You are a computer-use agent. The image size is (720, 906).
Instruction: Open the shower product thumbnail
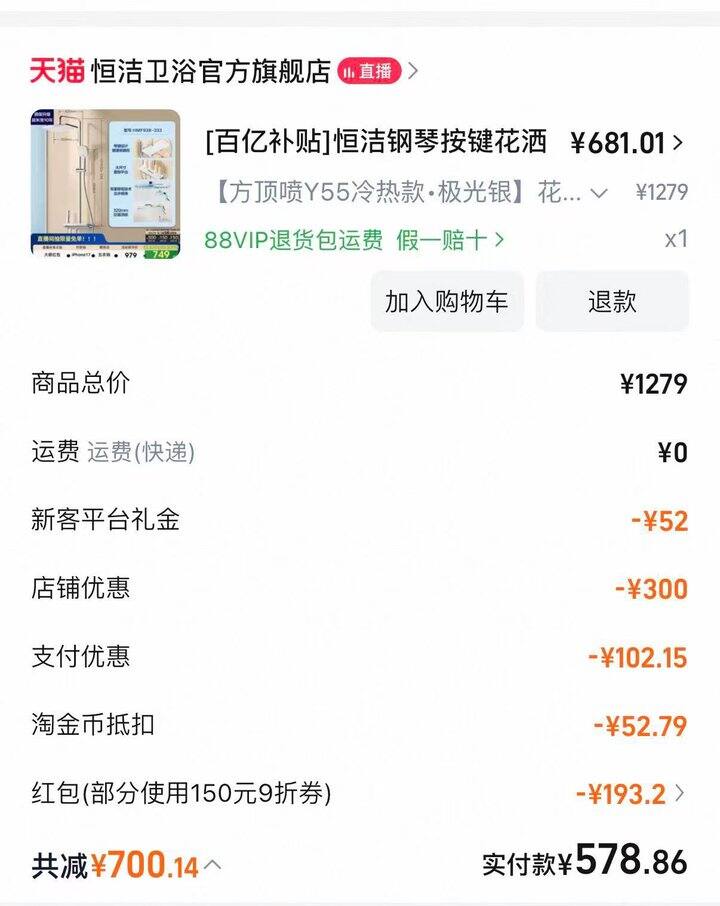[x=106, y=184]
